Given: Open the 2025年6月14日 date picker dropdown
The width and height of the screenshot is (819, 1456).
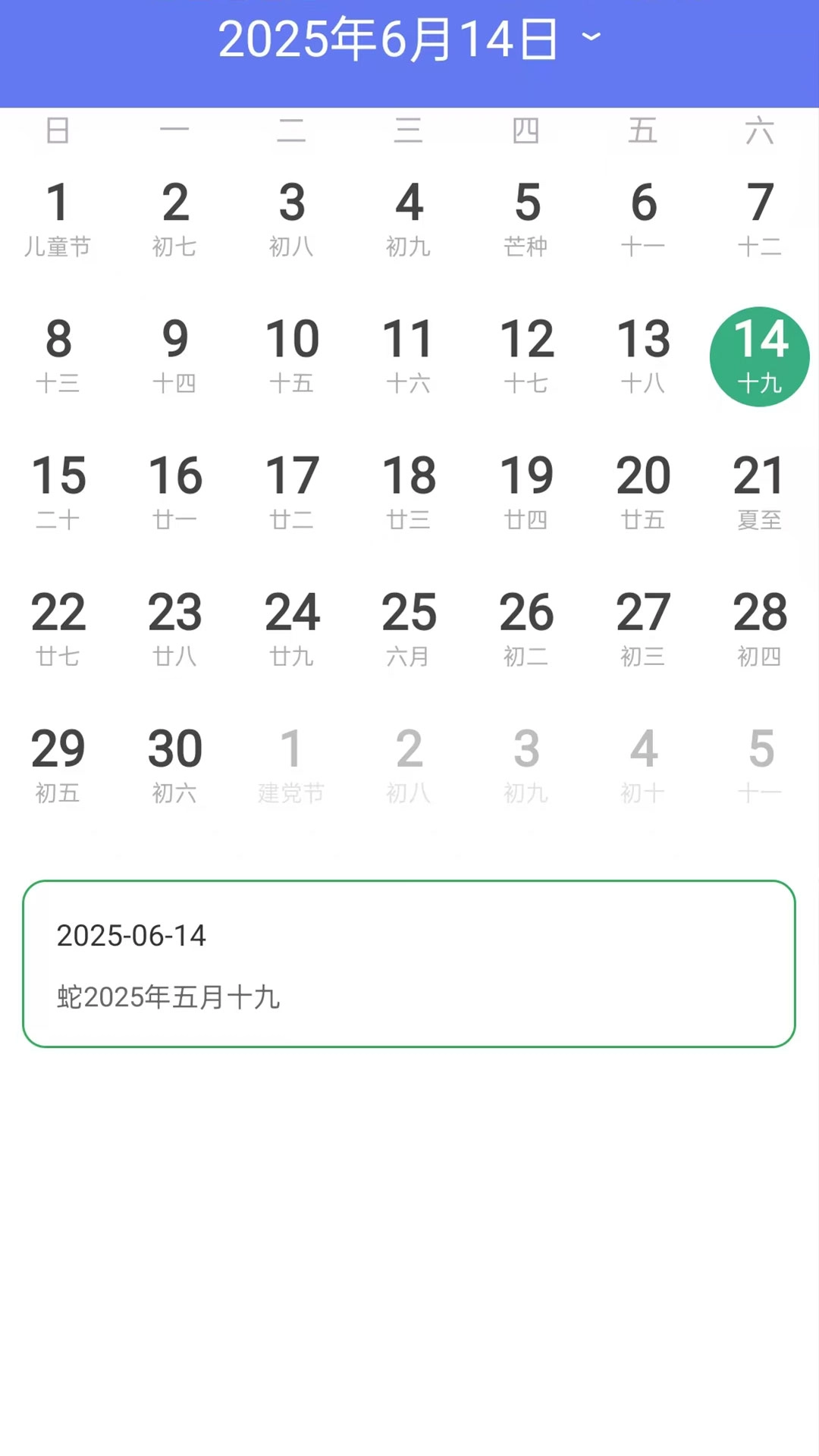Looking at the screenshot, I should pos(409,39).
